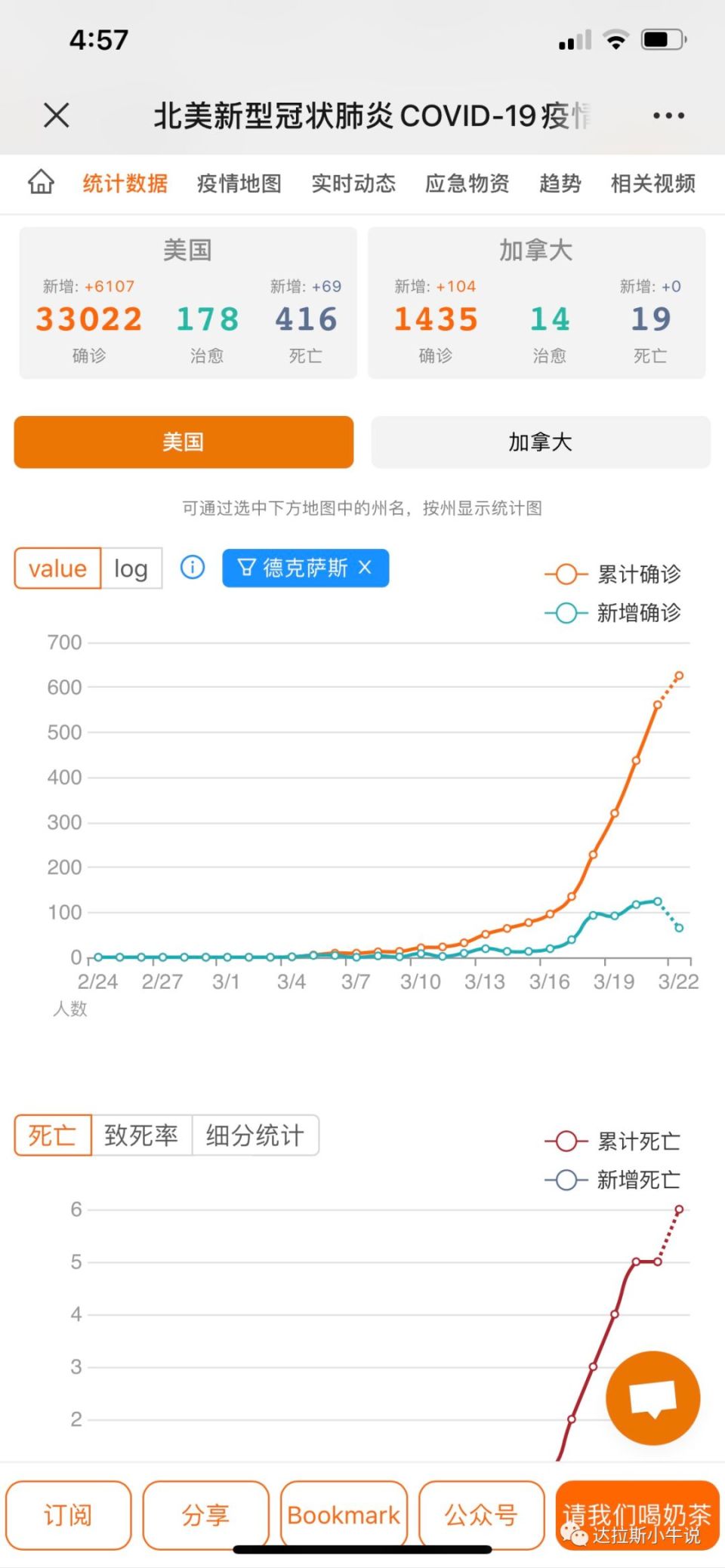Tap the 订阅 subscribe button

pos(69,1514)
